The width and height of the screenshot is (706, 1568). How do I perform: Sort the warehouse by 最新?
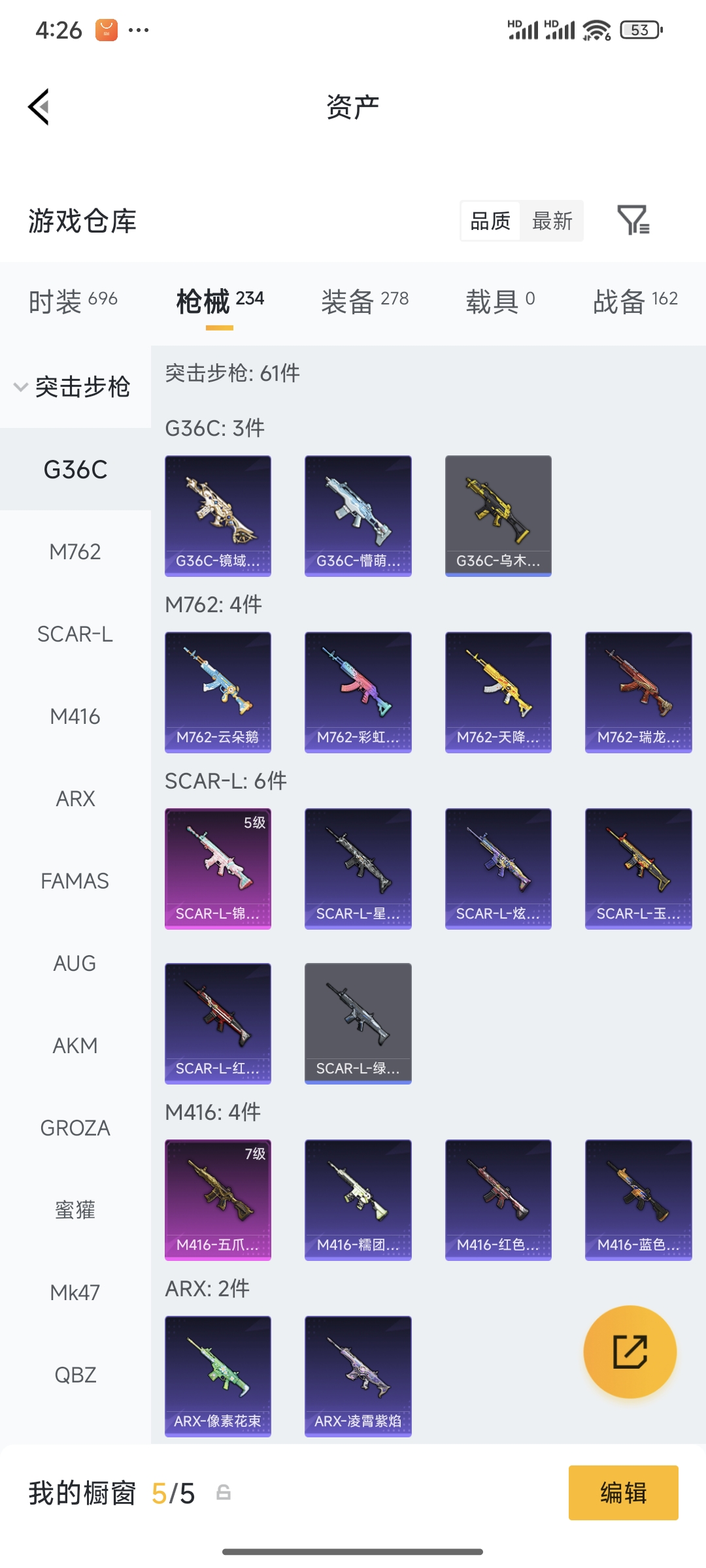(552, 221)
